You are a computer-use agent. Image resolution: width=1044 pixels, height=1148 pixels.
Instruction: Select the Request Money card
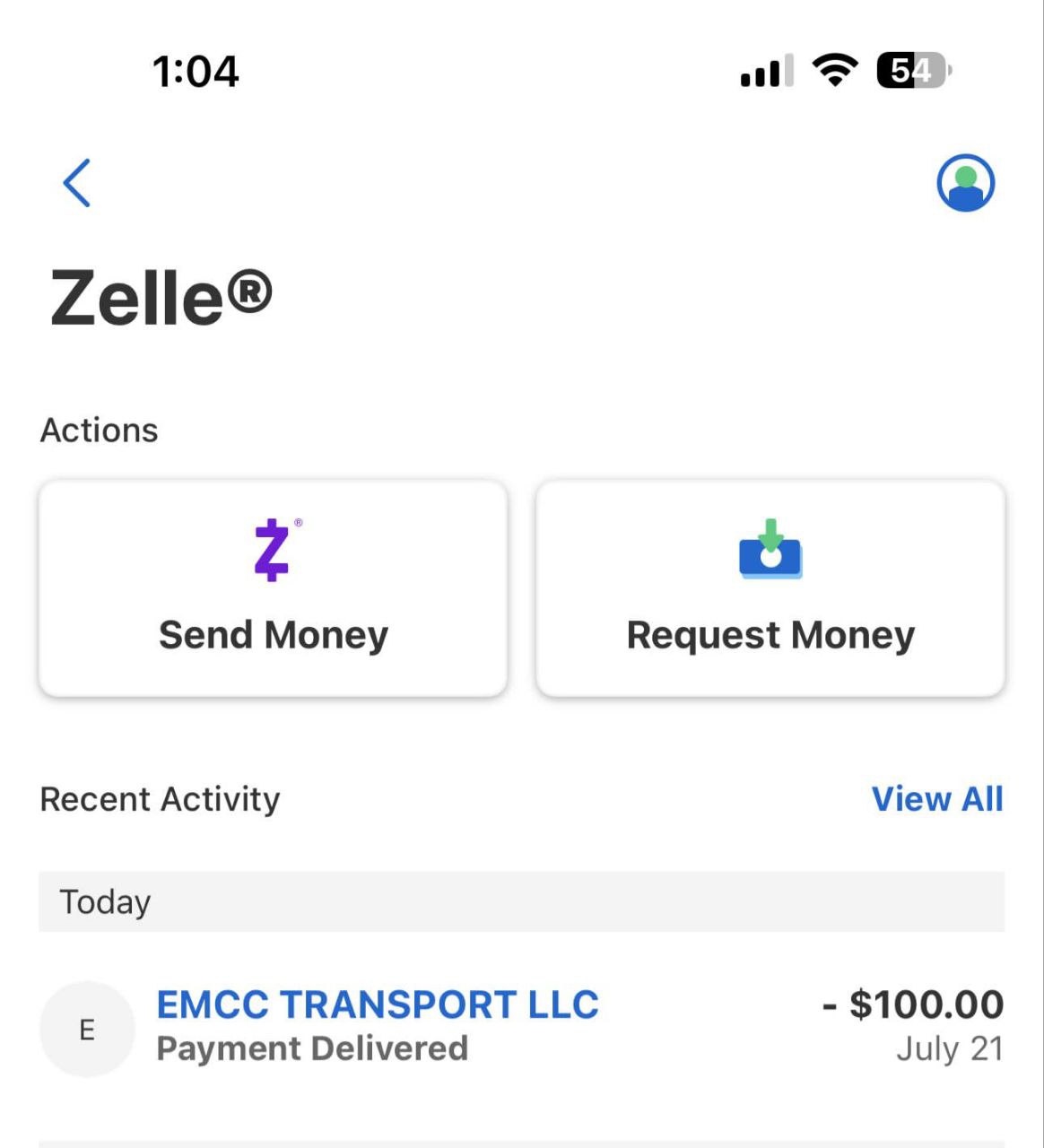[x=770, y=588]
